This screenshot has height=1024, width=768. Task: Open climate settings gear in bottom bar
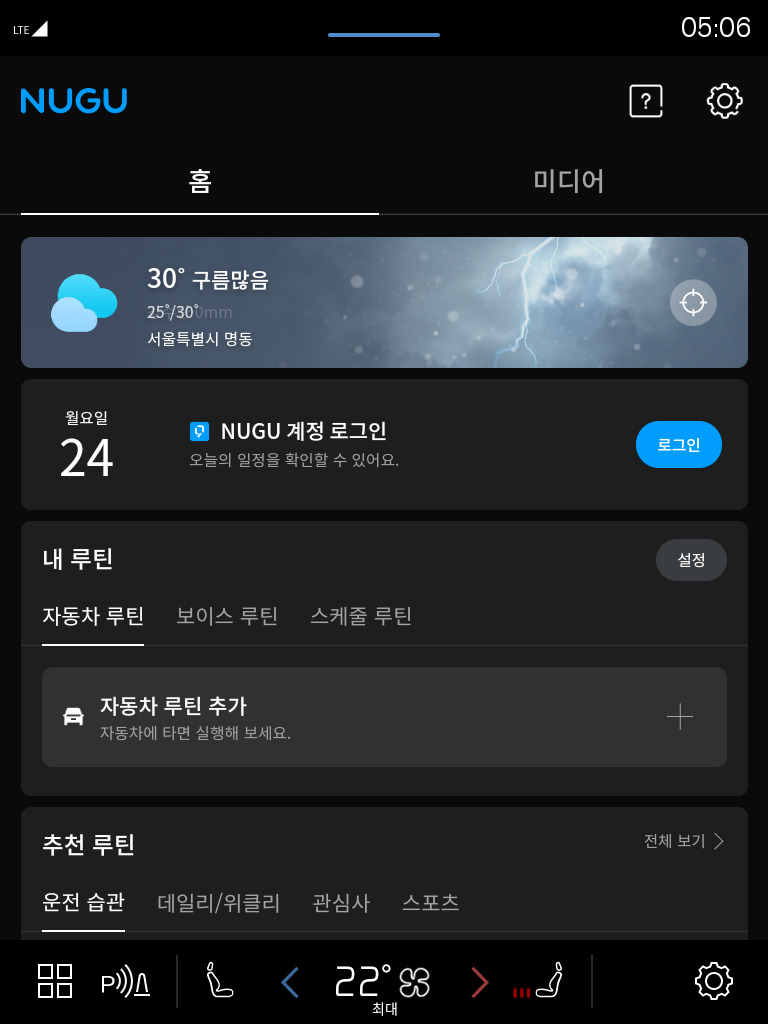pyautogui.click(x=712, y=980)
